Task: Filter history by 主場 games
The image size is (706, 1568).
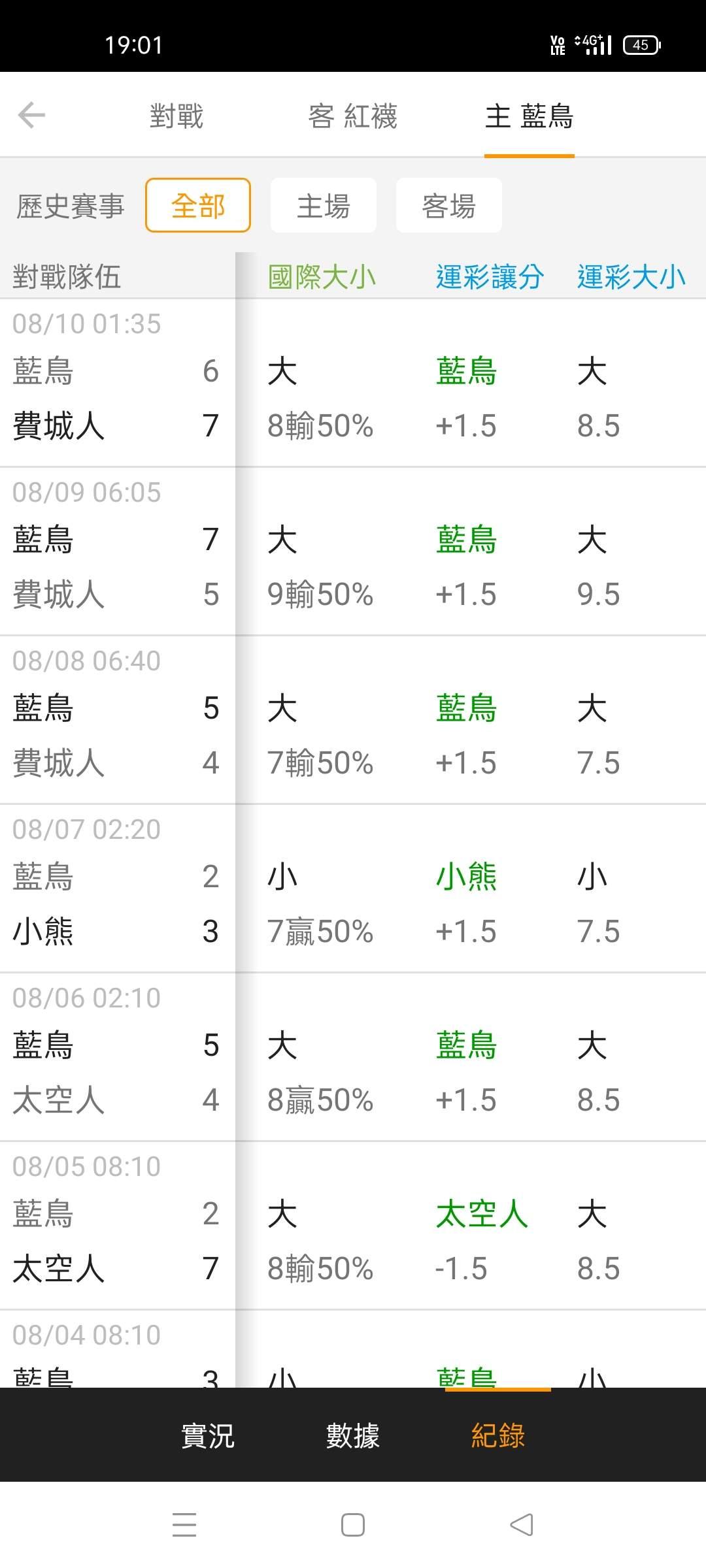Action: (324, 205)
